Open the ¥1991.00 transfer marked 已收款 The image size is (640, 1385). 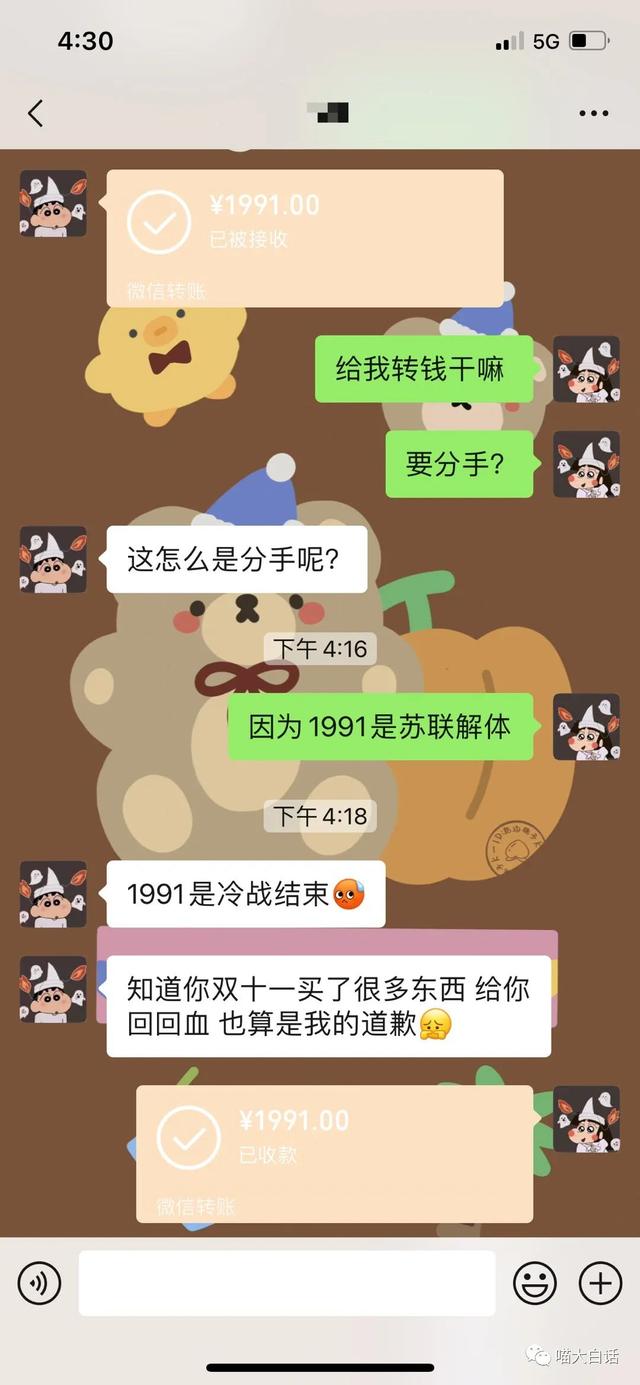[334, 1152]
